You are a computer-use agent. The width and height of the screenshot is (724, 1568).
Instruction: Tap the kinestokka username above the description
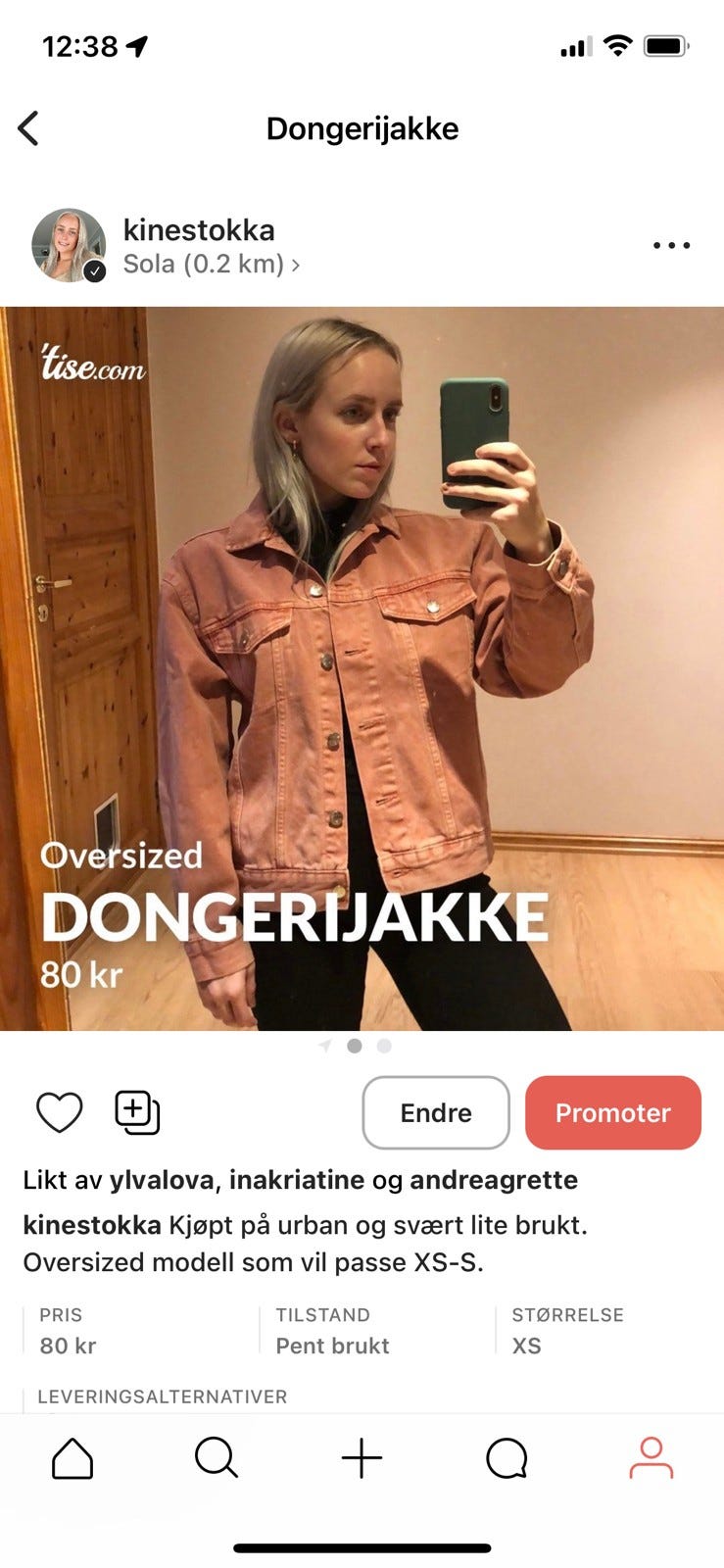91,1225
